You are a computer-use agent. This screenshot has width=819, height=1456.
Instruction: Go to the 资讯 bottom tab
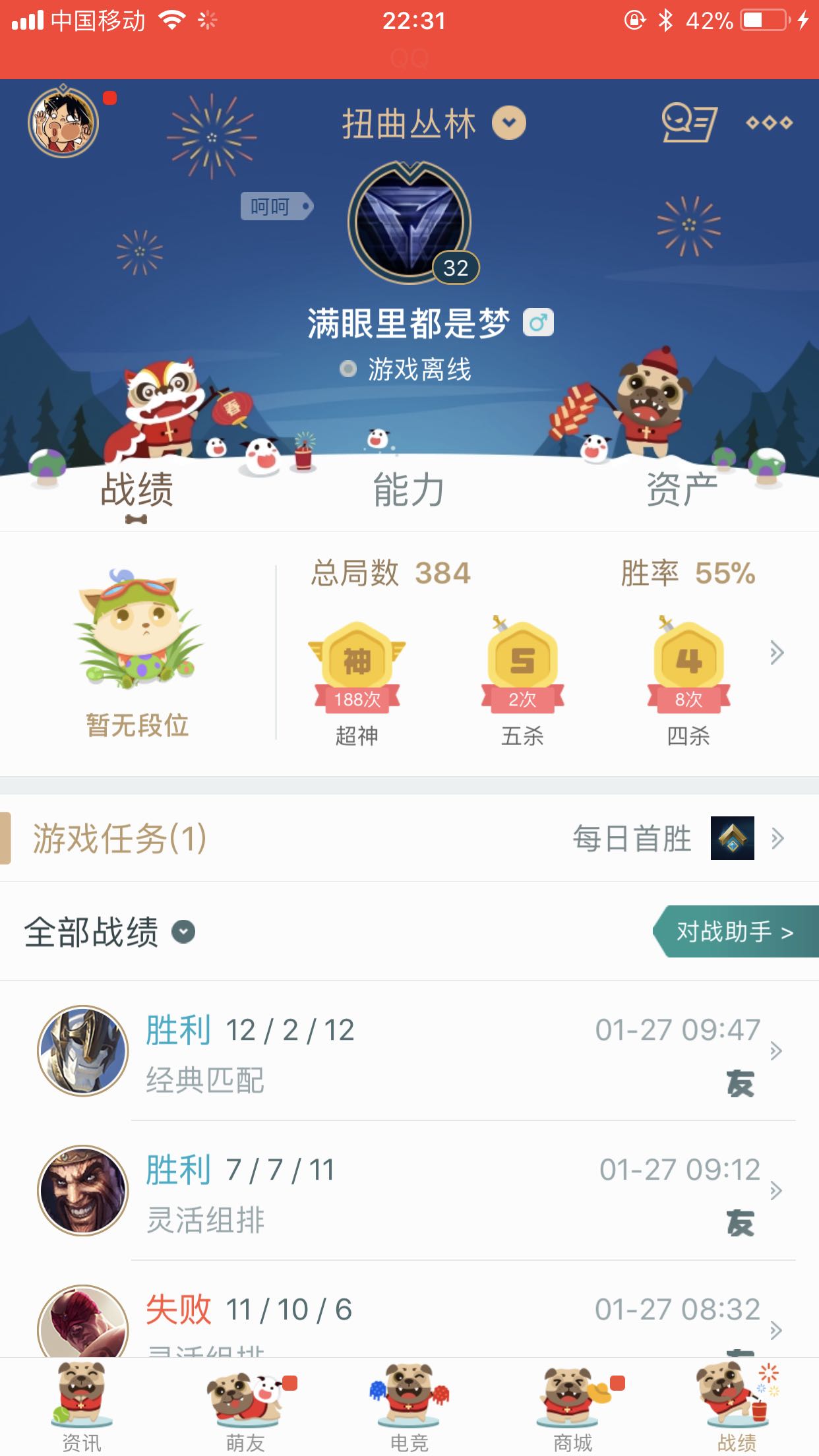pyautogui.click(x=82, y=1406)
